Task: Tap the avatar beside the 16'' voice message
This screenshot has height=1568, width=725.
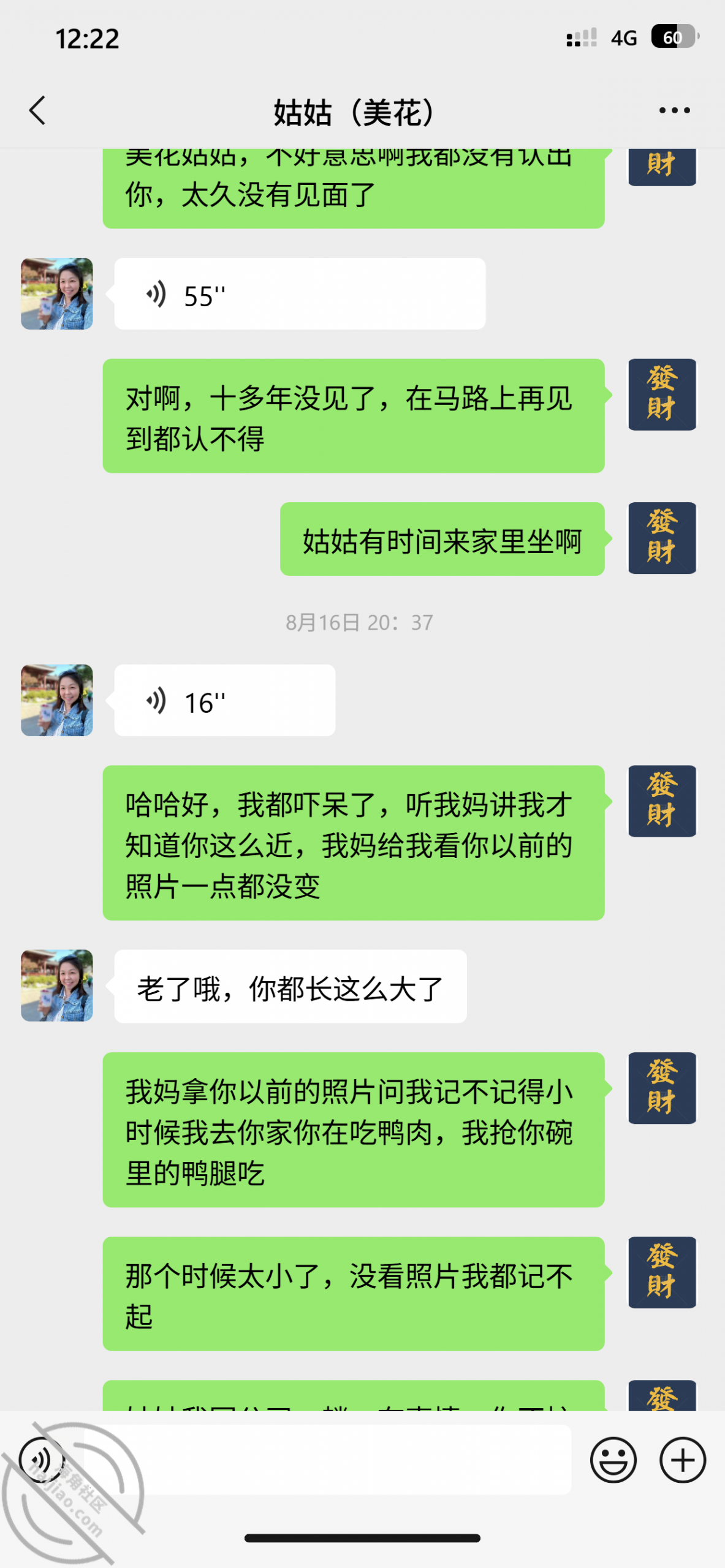Action: point(57,700)
